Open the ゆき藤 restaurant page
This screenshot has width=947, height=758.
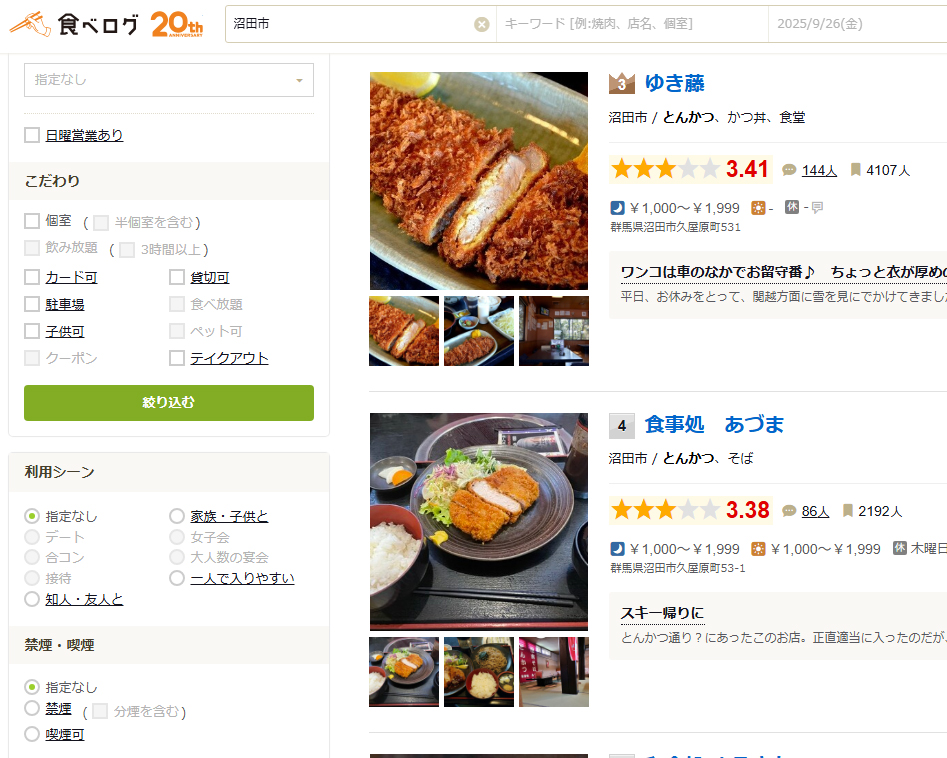click(x=675, y=83)
